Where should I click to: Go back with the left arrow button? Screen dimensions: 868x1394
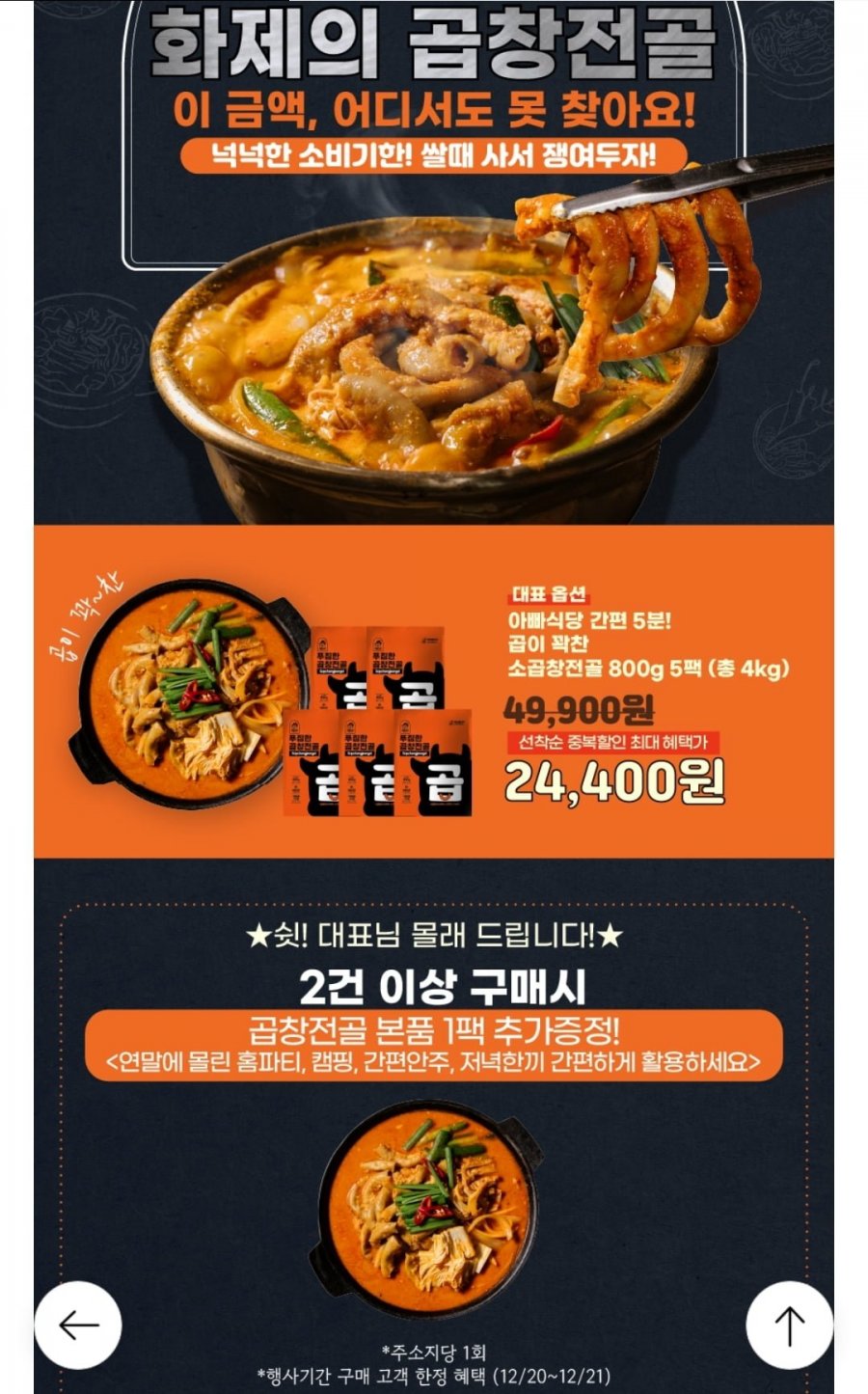tap(78, 1326)
